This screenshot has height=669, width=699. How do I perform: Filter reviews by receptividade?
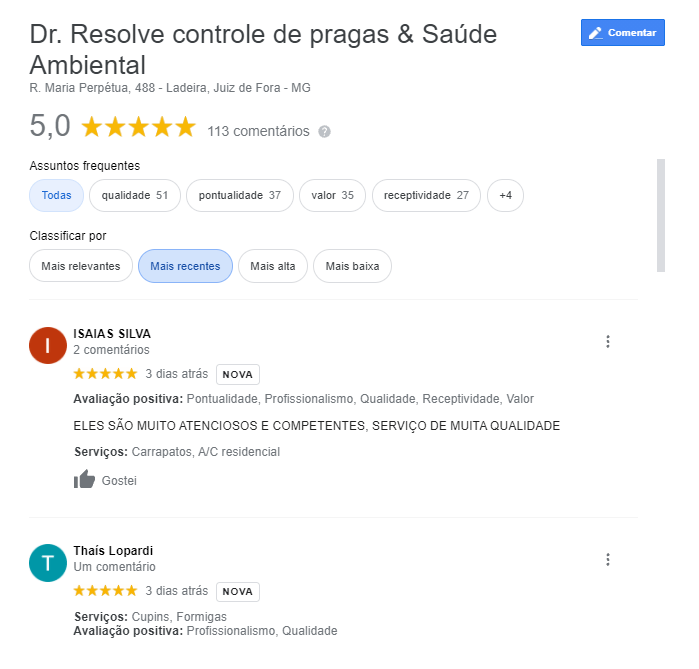pyautogui.click(x=426, y=195)
